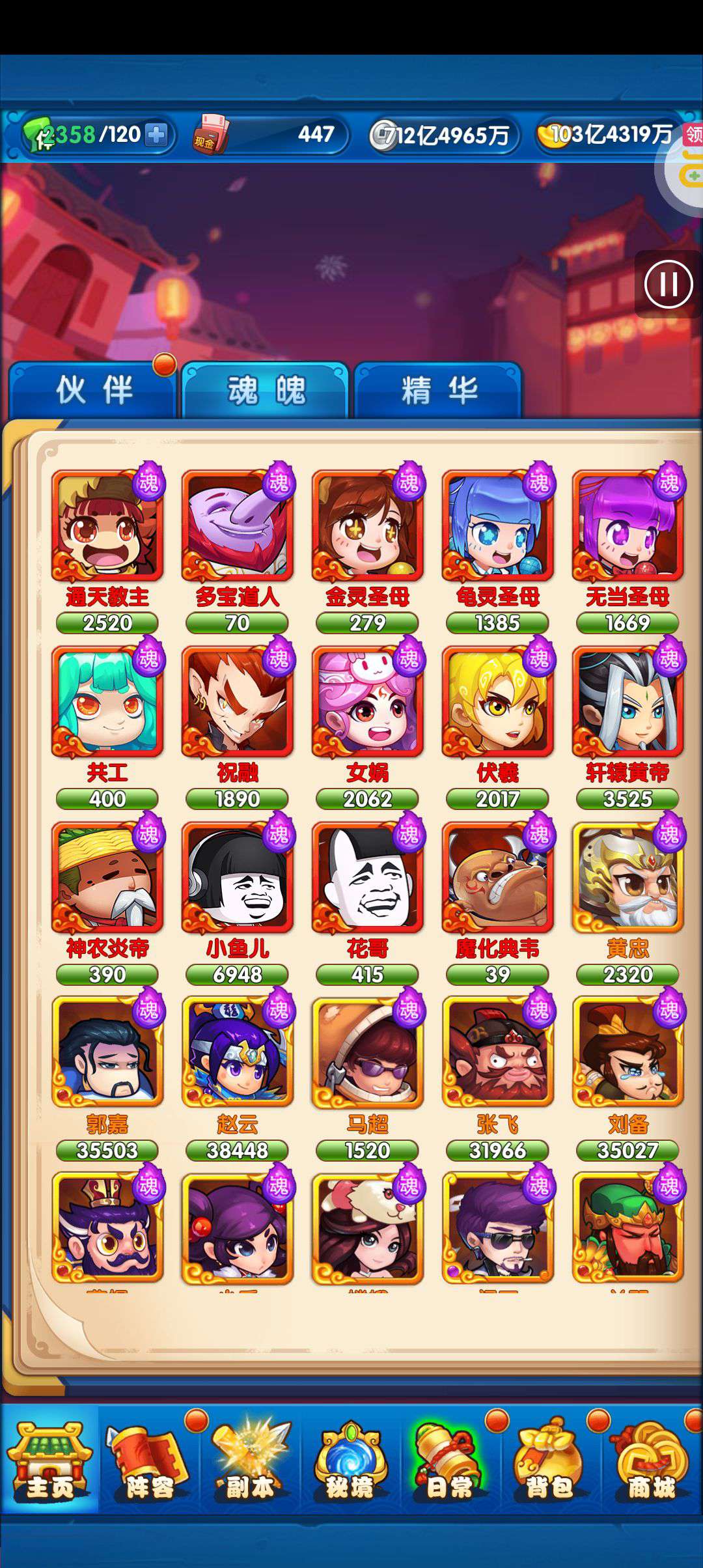703x1568 pixels.
Task: Open 轩辕黄帝 hero card
Action: [x=628, y=702]
